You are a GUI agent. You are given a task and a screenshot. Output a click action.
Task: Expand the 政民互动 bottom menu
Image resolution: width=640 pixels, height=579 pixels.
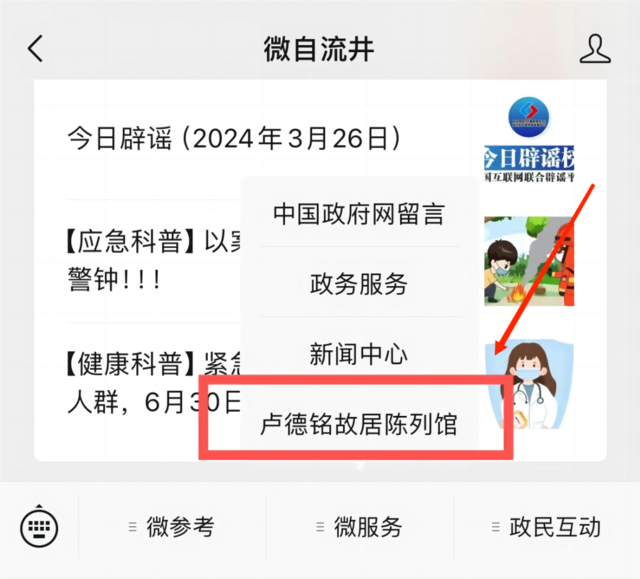point(547,526)
